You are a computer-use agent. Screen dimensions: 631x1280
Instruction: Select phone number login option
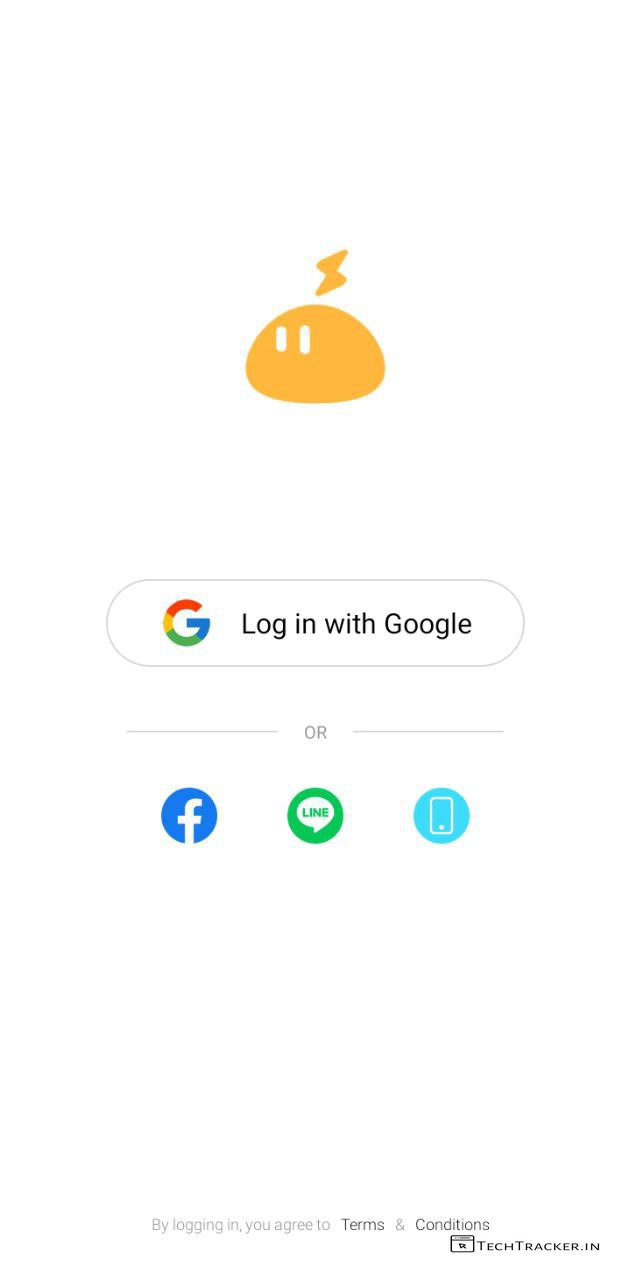click(441, 816)
